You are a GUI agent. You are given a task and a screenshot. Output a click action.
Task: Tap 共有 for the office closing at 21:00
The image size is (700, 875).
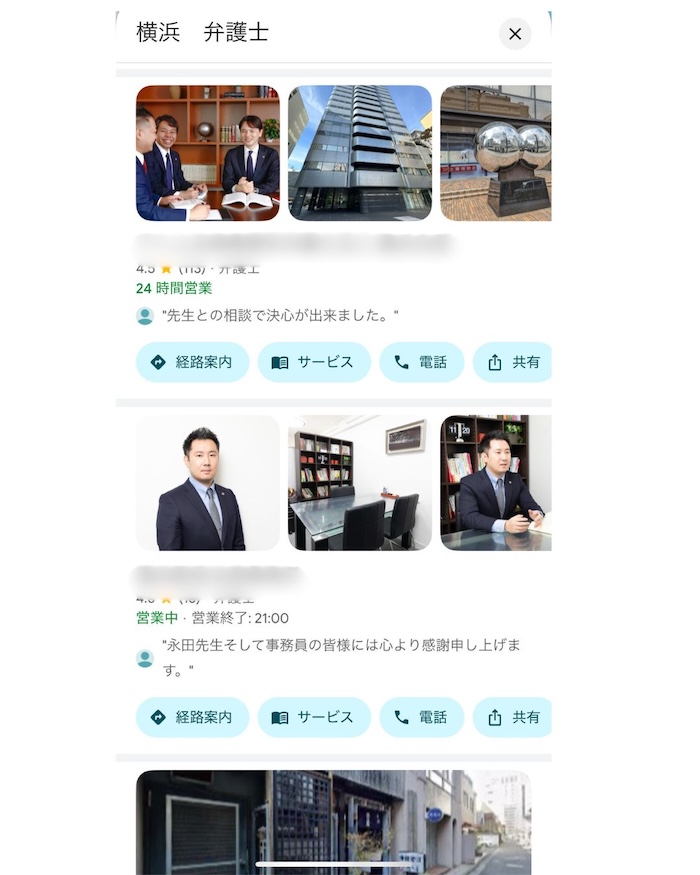tap(512, 717)
